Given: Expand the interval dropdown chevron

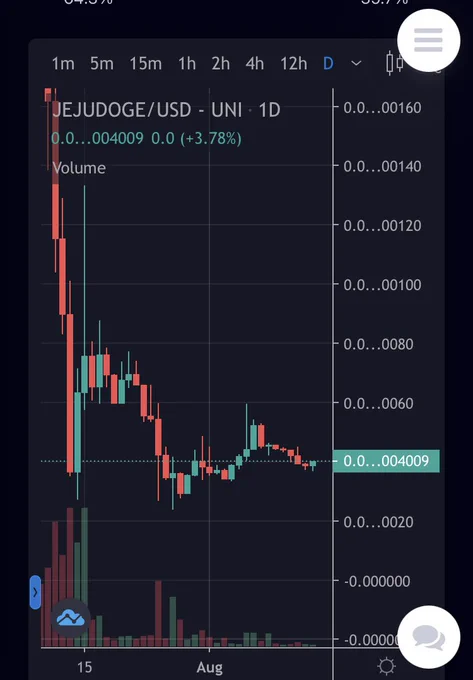Looking at the screenshot, I should pyautogui.click(x=356, y=63).
